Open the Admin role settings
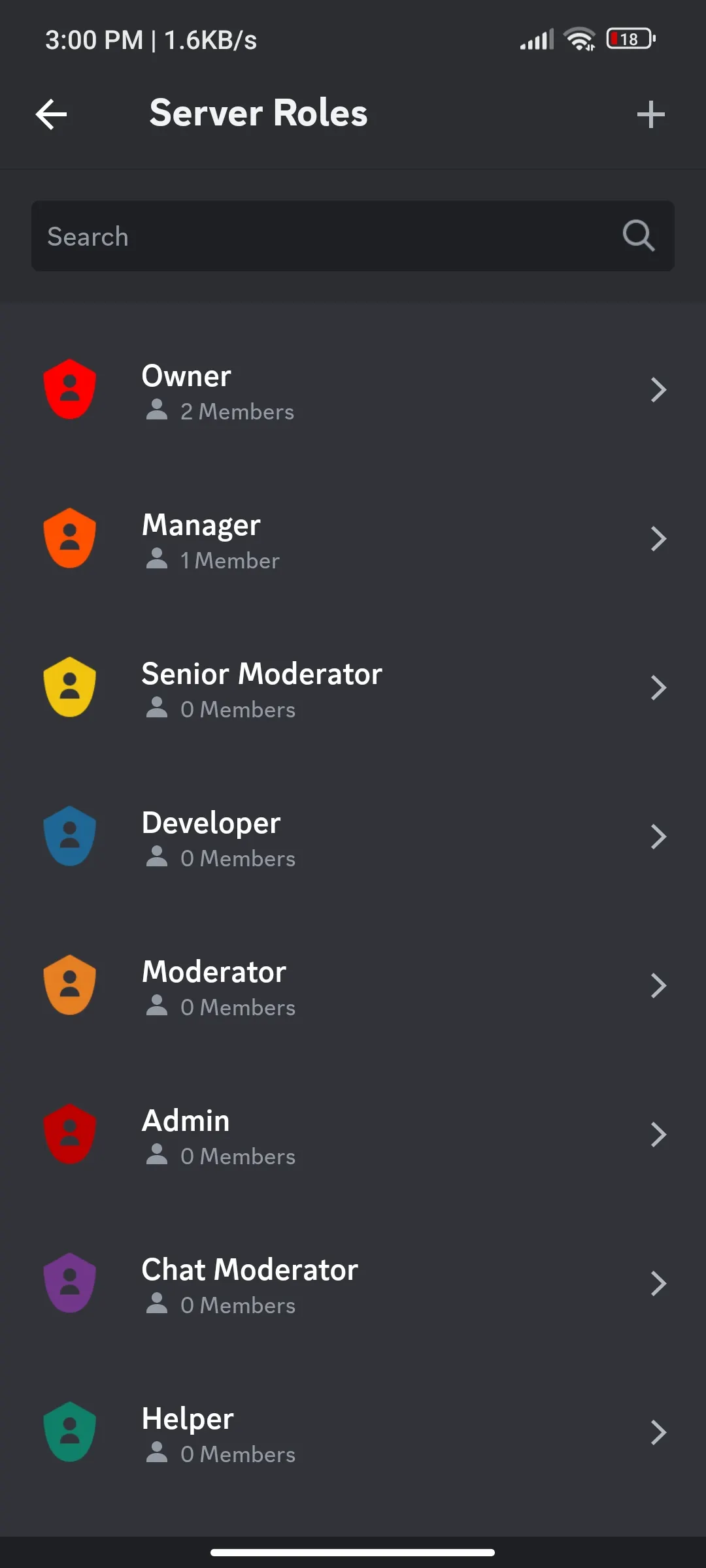The width and height of the screenshot is (706, 1568). point(353,1135)
